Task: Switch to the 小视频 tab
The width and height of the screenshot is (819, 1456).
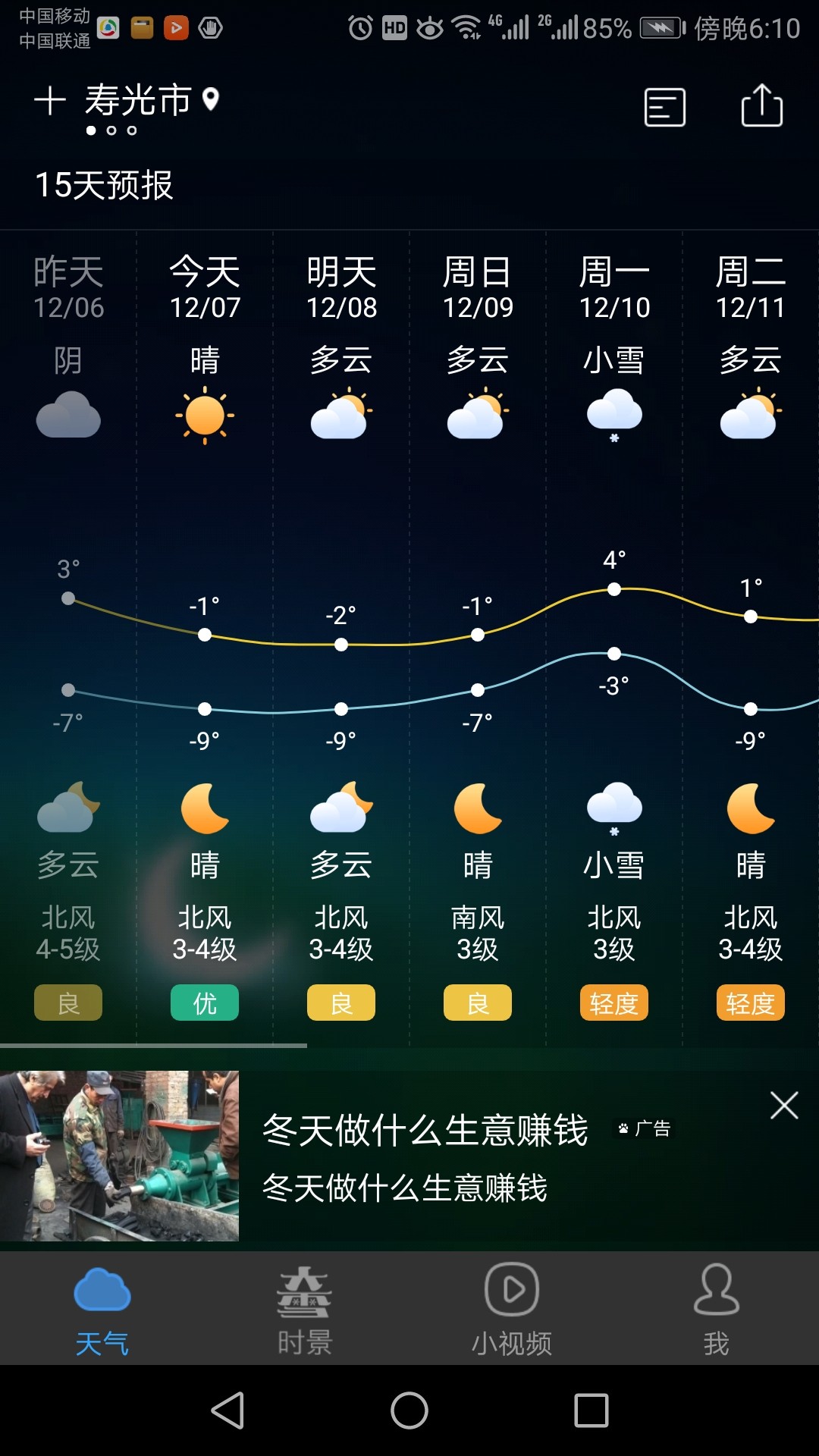Action: pyautogui.click(x=512, y=1310)
